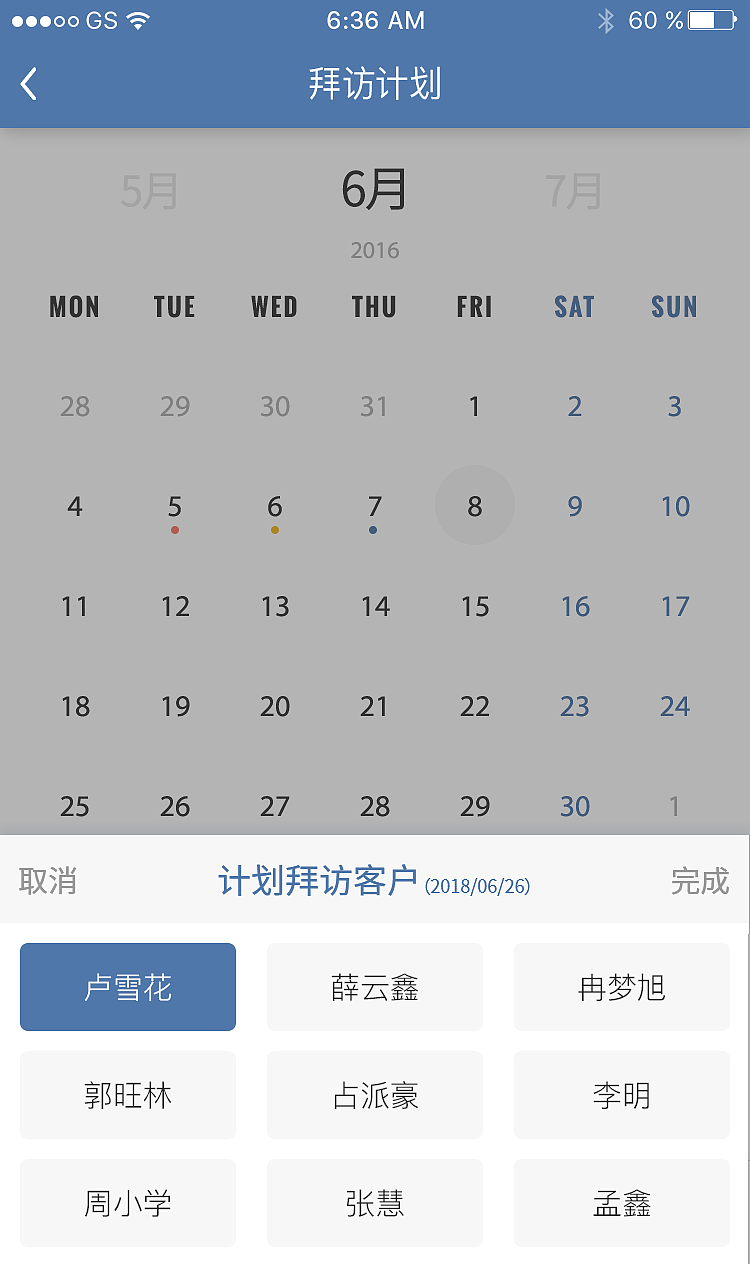Viewport: 750px width, 1264px height.
Task: Choose customer 李明
Action: (x=621, y=1095)
